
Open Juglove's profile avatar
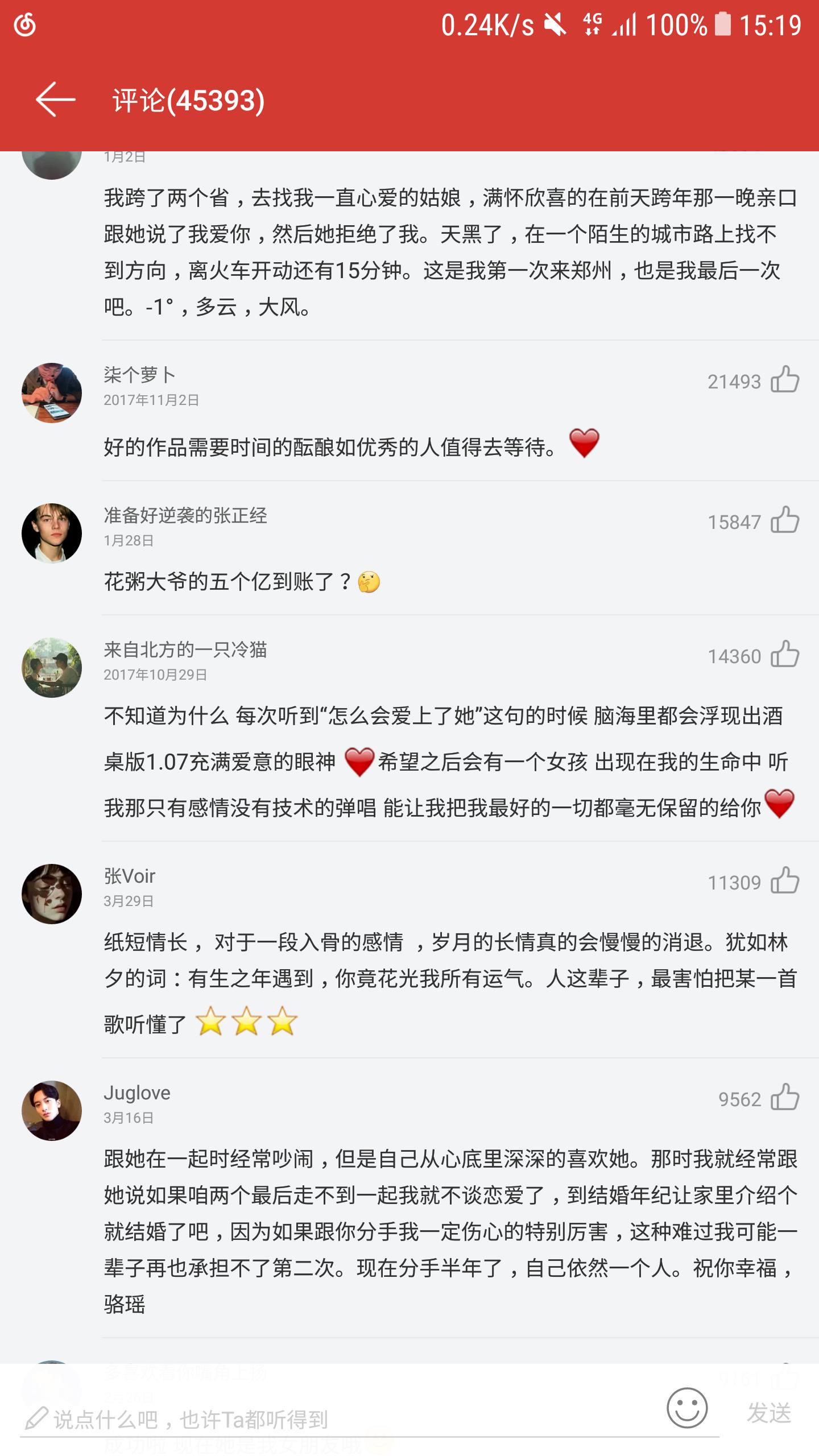click(52, 1111)
